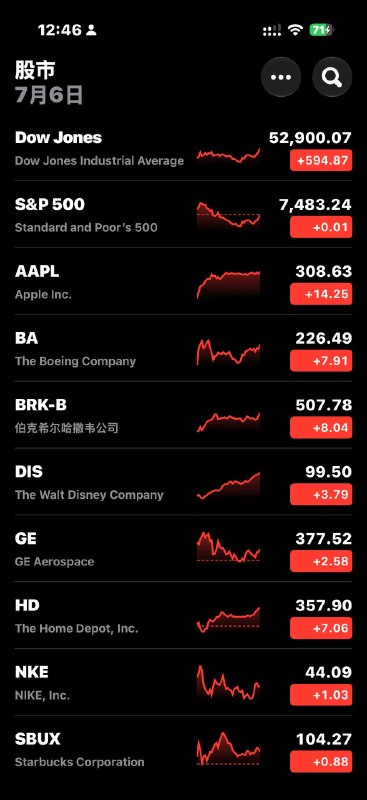Toggle the +594.87 change badge for Dow Jones
Viewport: 367px width, 800px height.
pyautogui.click(x=321, y=161)
